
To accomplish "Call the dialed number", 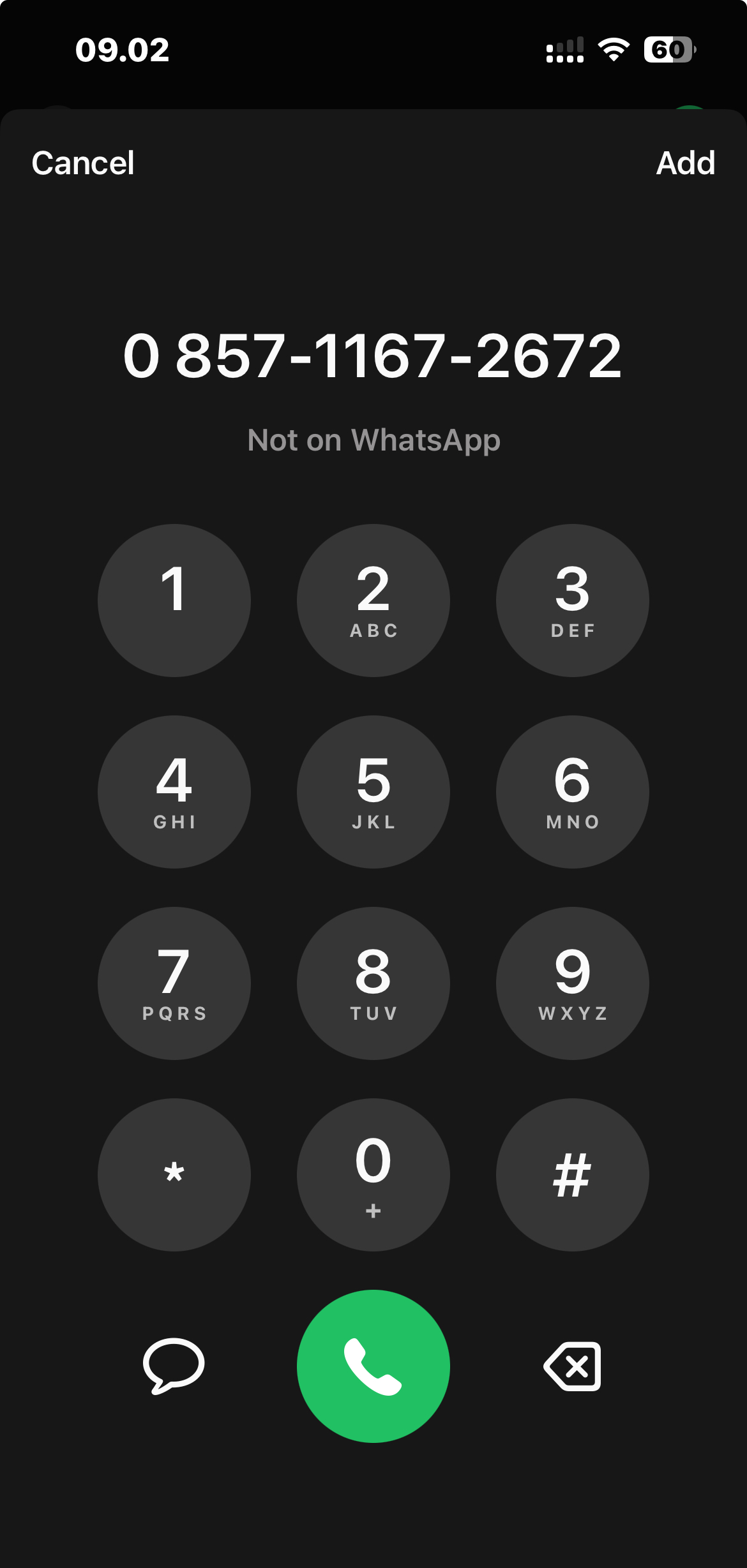I will pos(373,1366).
